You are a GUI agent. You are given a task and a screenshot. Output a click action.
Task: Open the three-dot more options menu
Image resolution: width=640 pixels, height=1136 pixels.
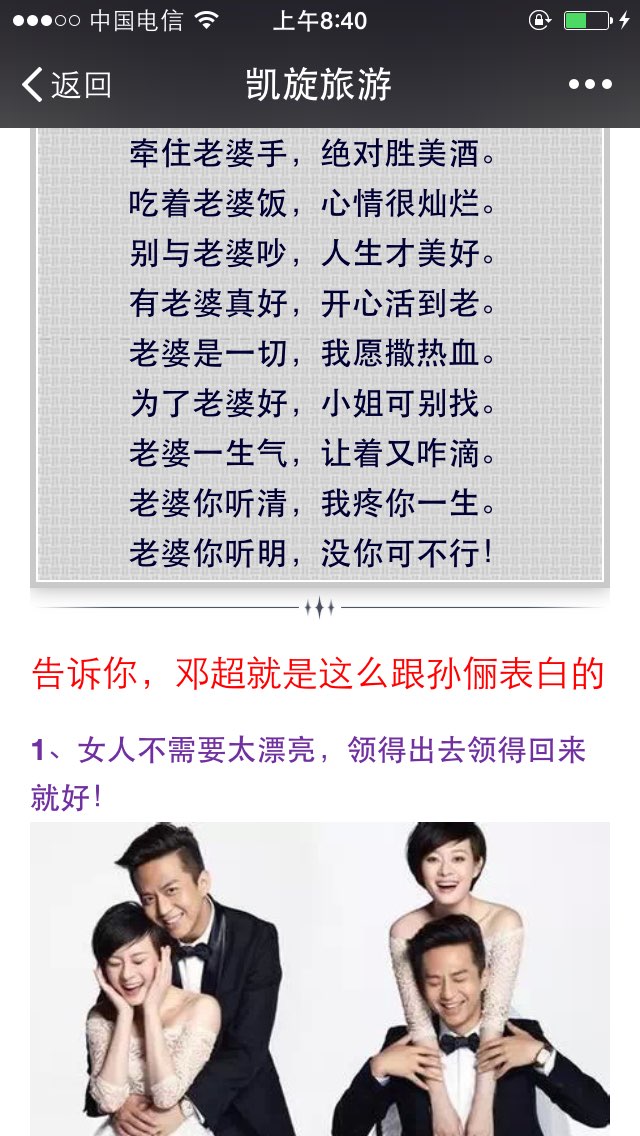590,85
